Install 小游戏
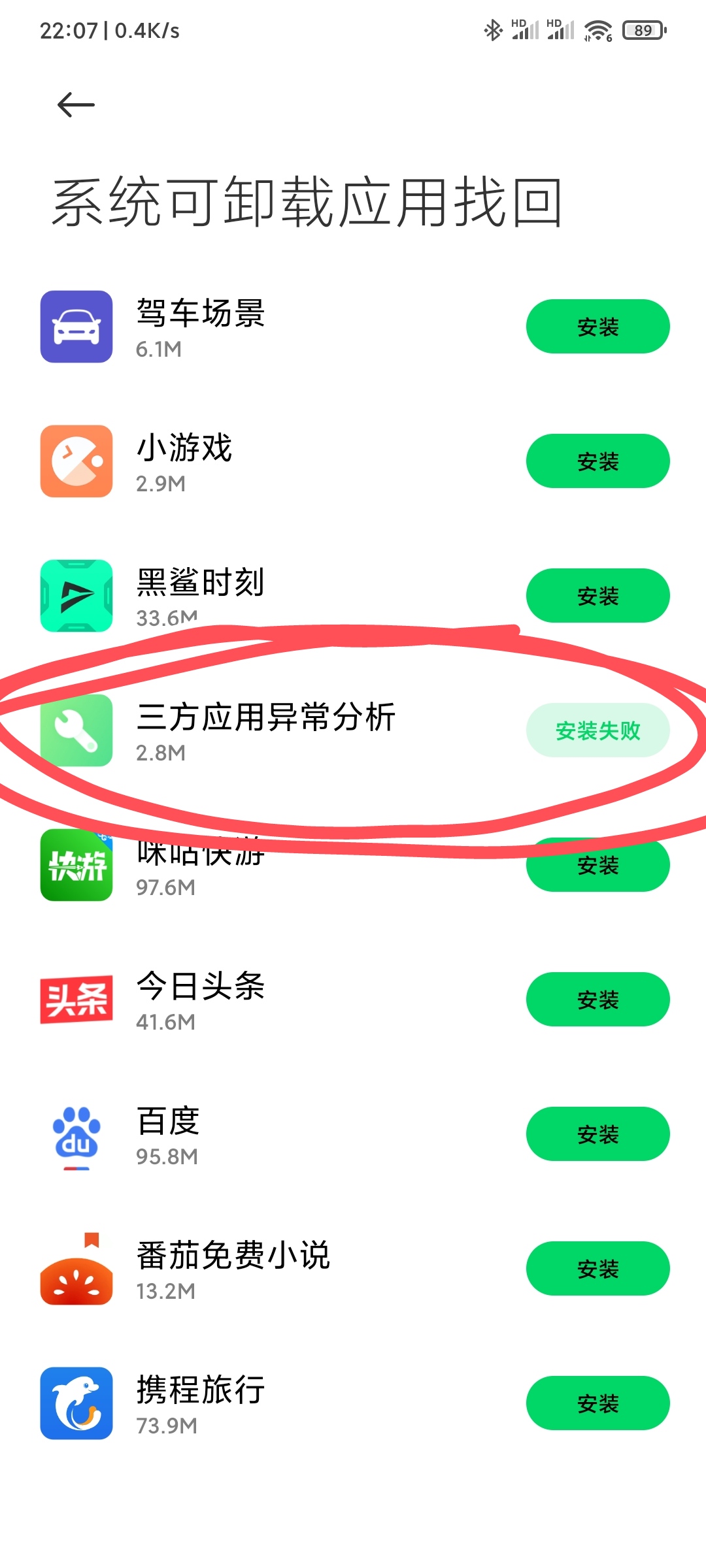Image resolution: width=706 pixels, height=1568 pixels. 597,461
